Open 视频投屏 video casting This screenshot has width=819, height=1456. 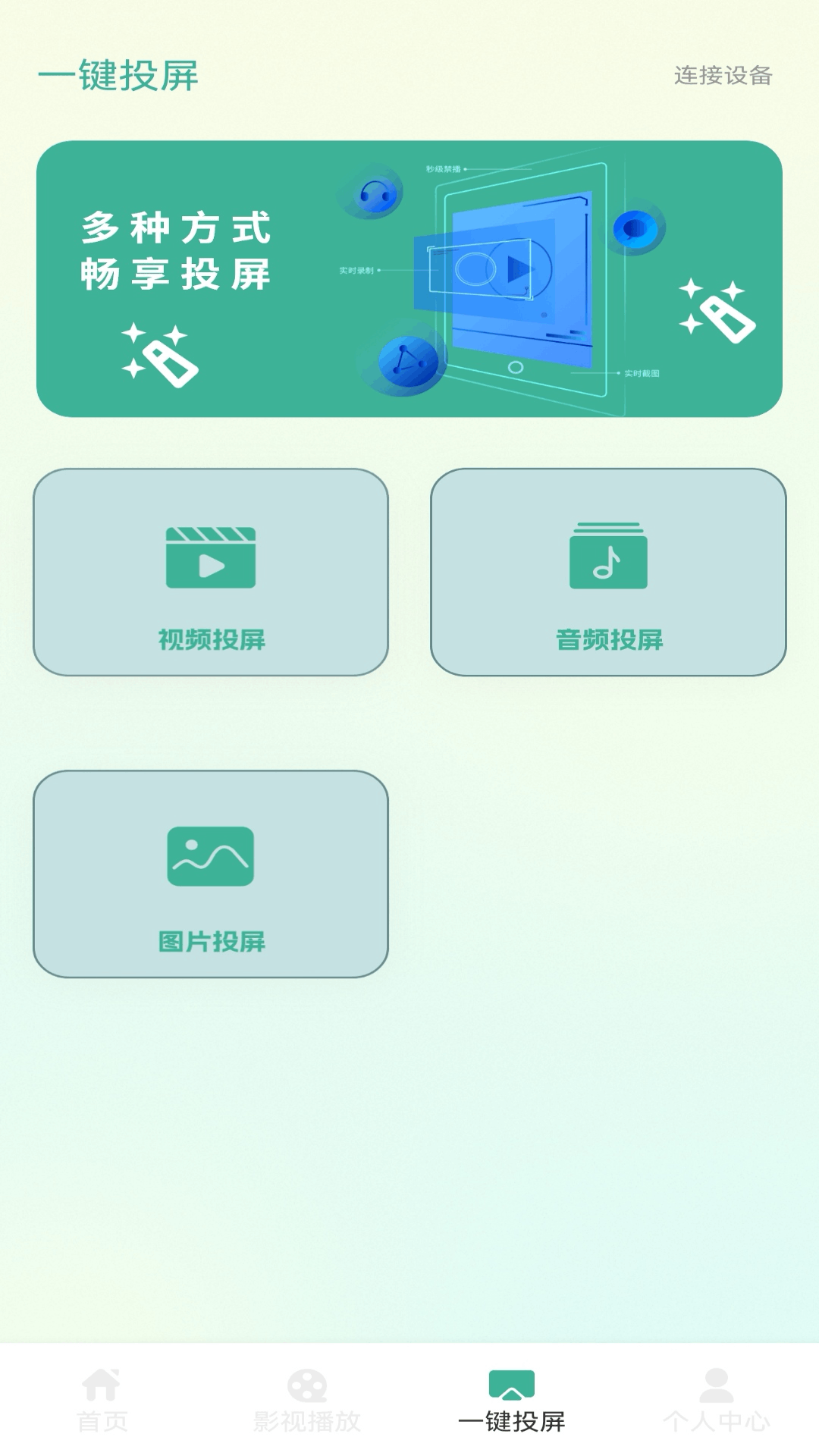(211, 573)
